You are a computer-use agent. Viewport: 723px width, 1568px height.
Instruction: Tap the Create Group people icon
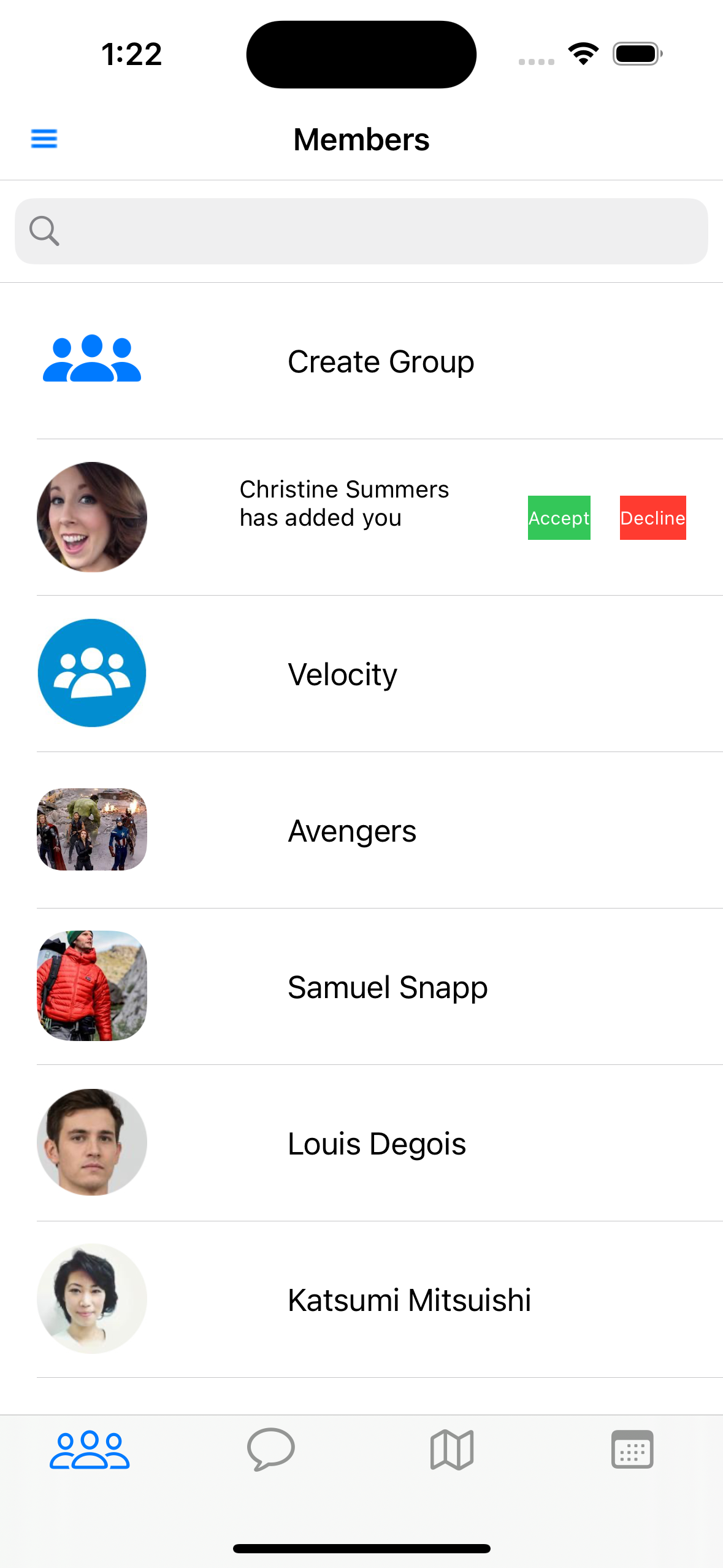[x=91, y=361]
